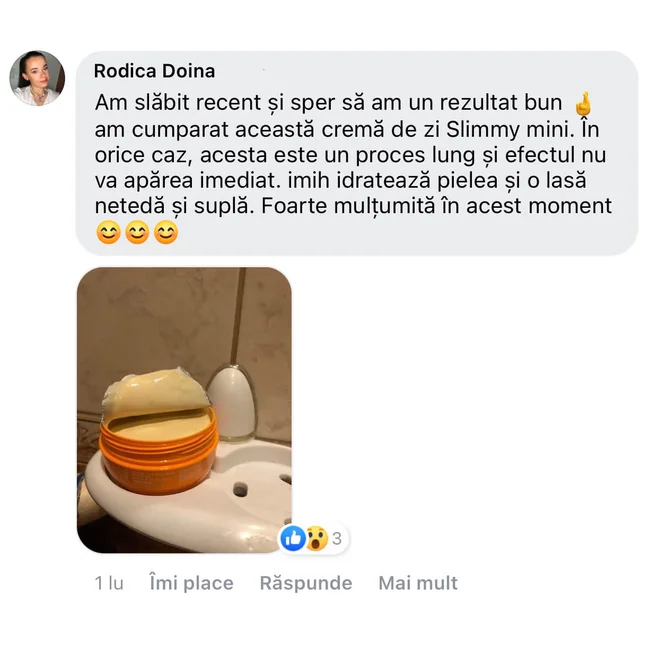Like the comment with Îmi place
Screen dimensions: 650x650
(x=190, y=583)
